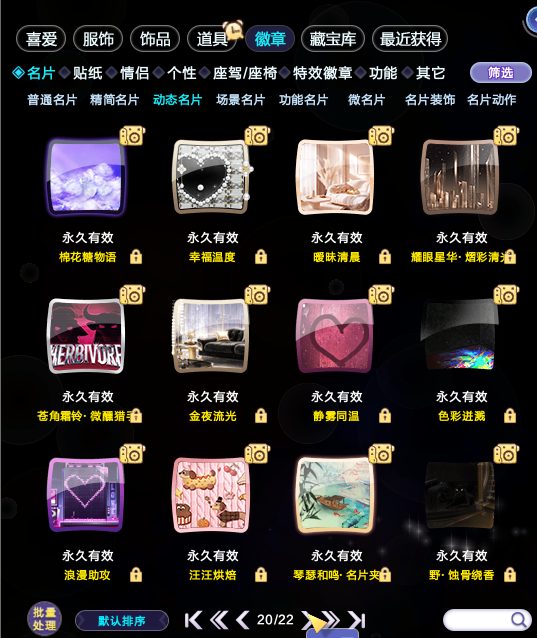
Task: Open 批量处理 batch button
Action: coord(44,618)
